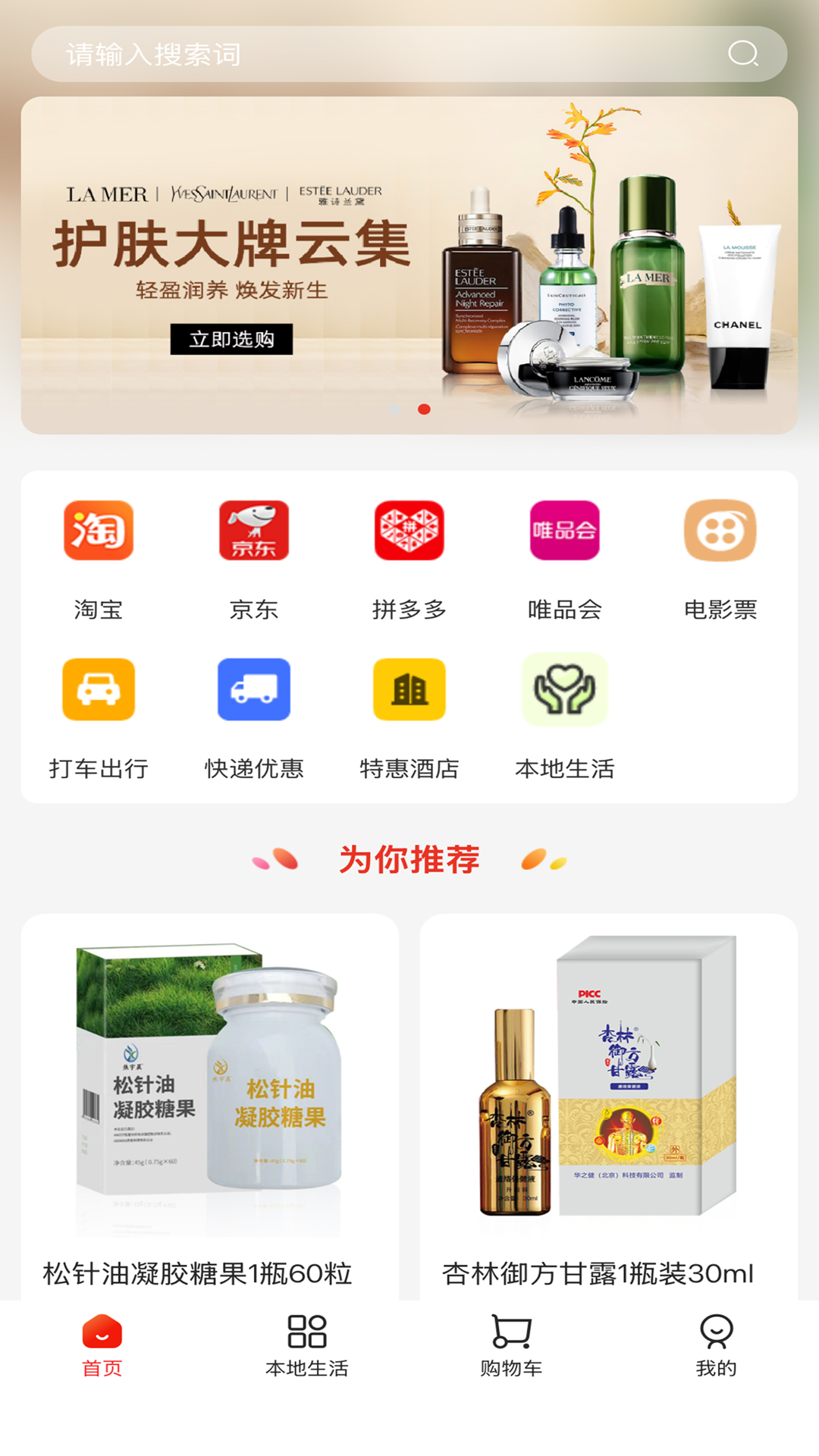View the 松针油凝胶糖果 product card
This screenshot has width=819, height=1456.
(x=210, y=1107)
